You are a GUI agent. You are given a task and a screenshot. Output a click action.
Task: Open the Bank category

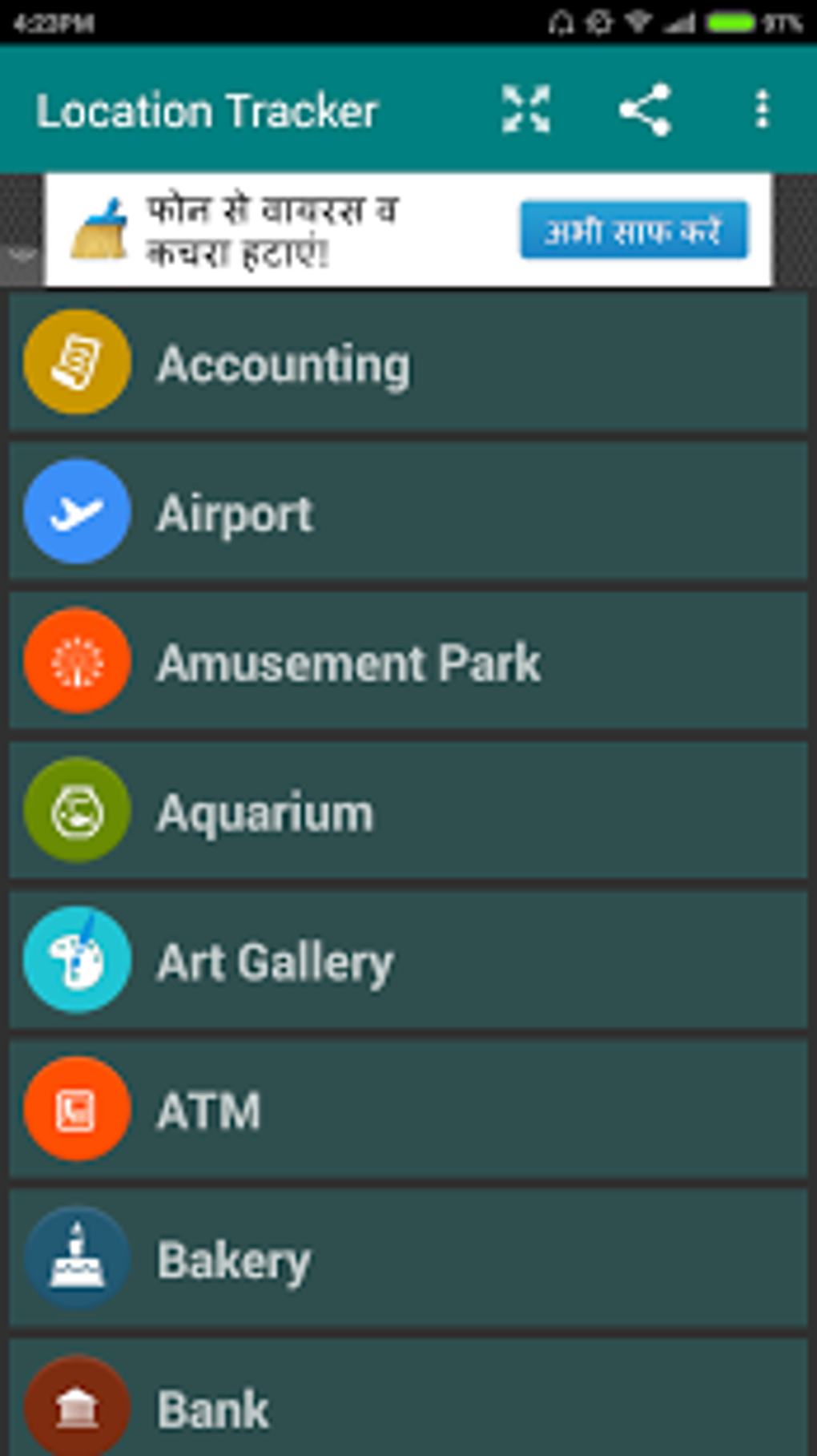408,1398
